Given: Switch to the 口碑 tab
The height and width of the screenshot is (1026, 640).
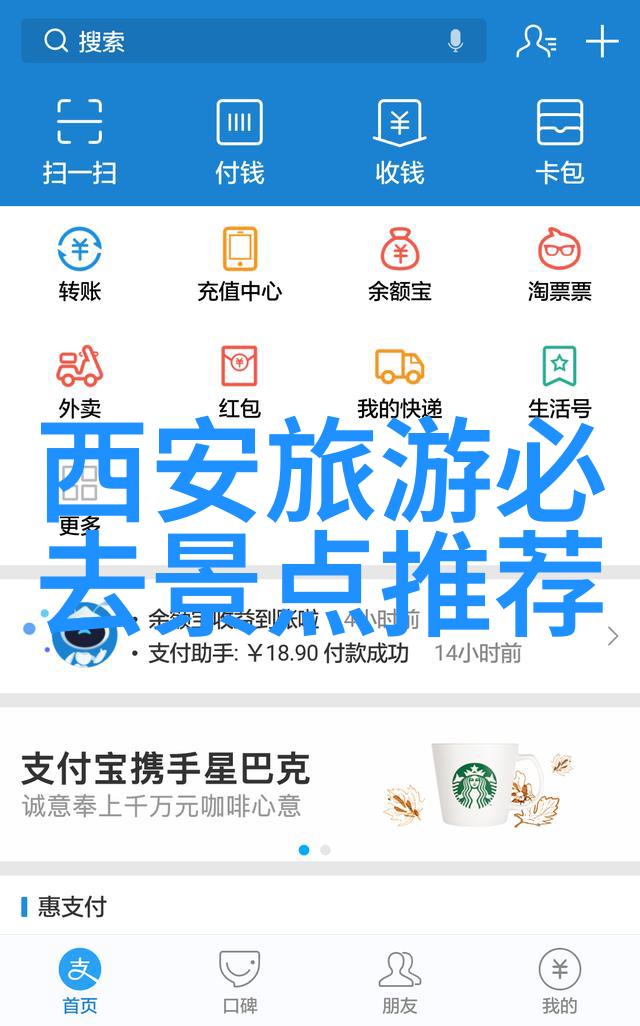Looking at the screenshot, I should pos(240,981).
